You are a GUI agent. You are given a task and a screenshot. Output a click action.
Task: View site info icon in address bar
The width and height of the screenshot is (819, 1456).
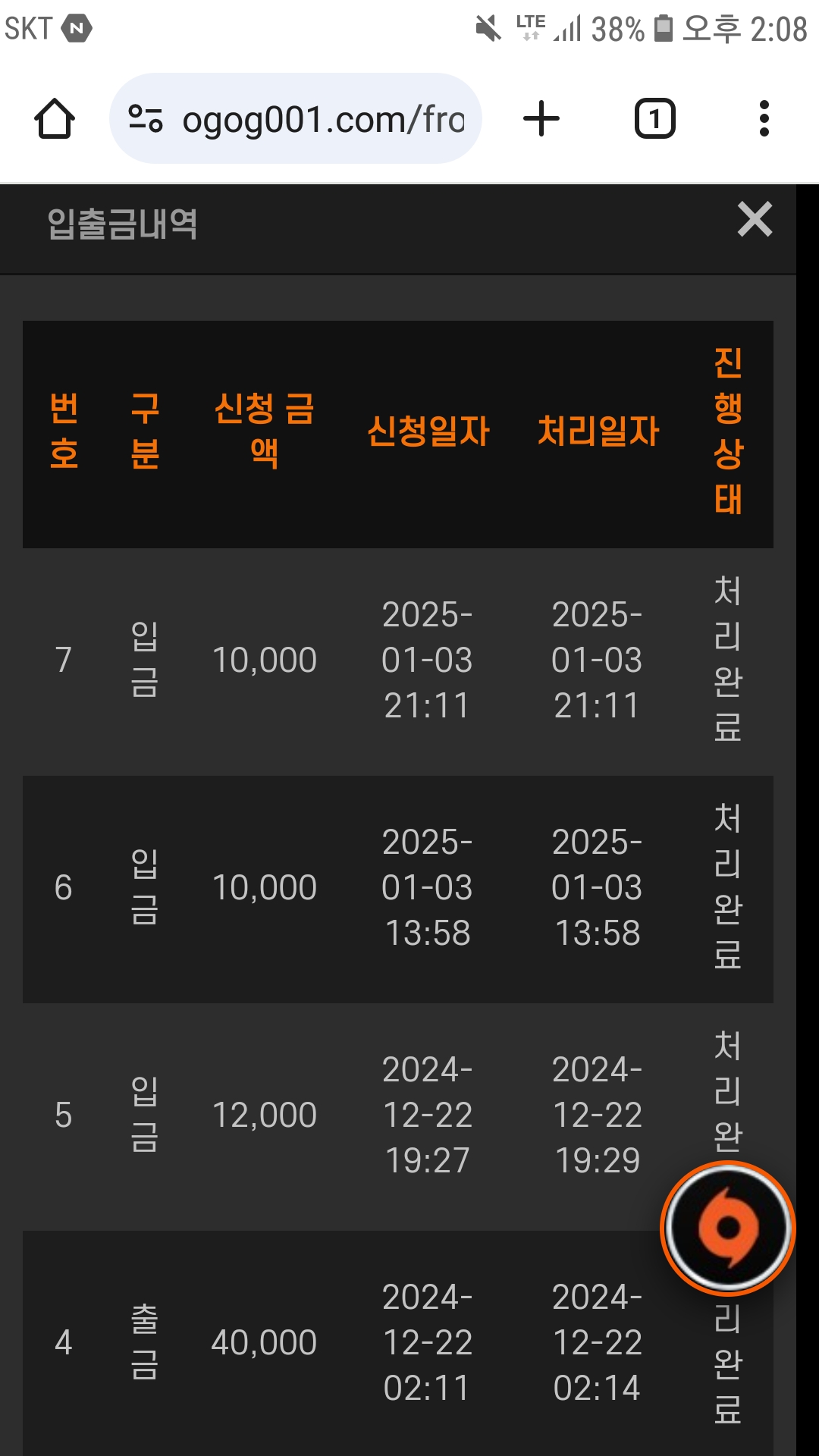[146, 119]
